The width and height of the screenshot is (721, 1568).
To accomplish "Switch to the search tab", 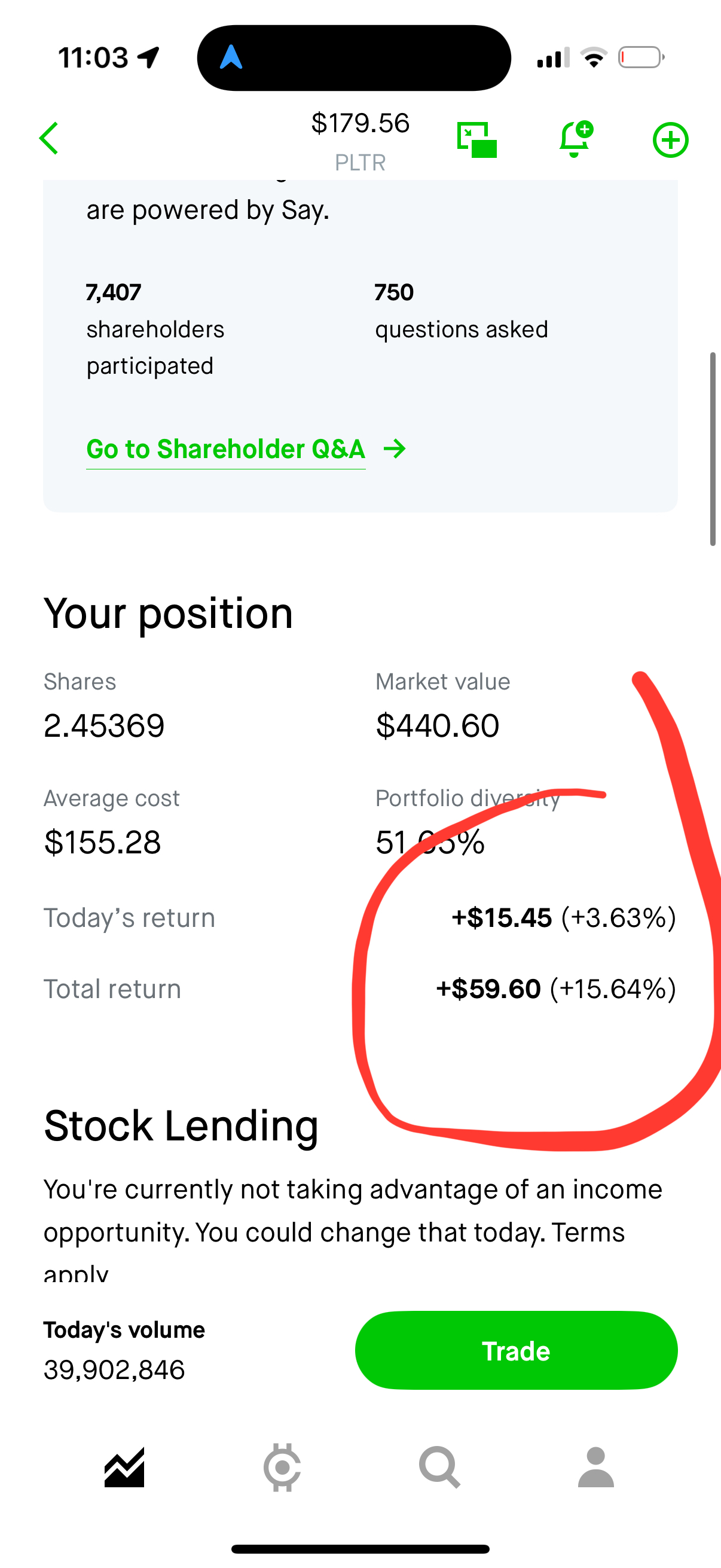I will tap(439, 1467).
